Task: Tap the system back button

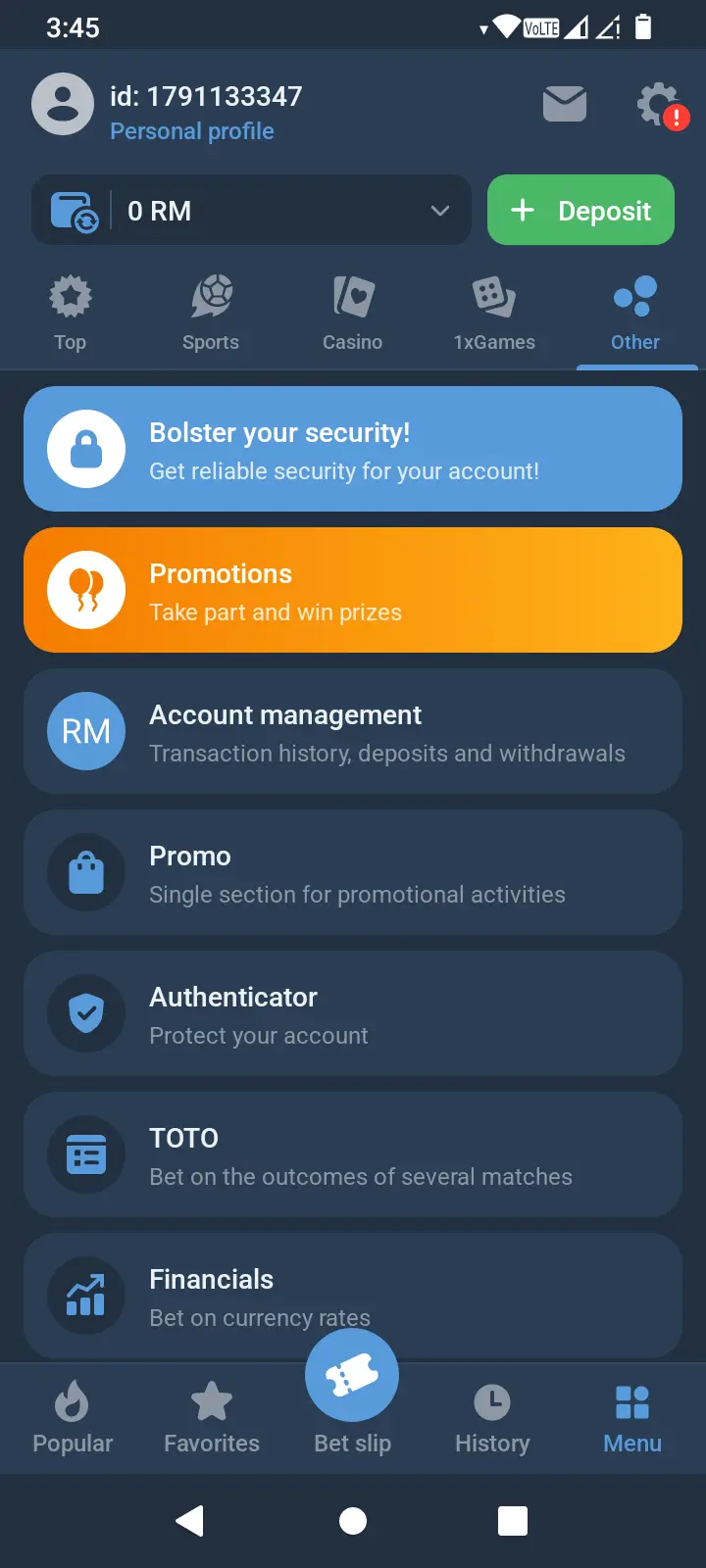Action: [189, 1521]
